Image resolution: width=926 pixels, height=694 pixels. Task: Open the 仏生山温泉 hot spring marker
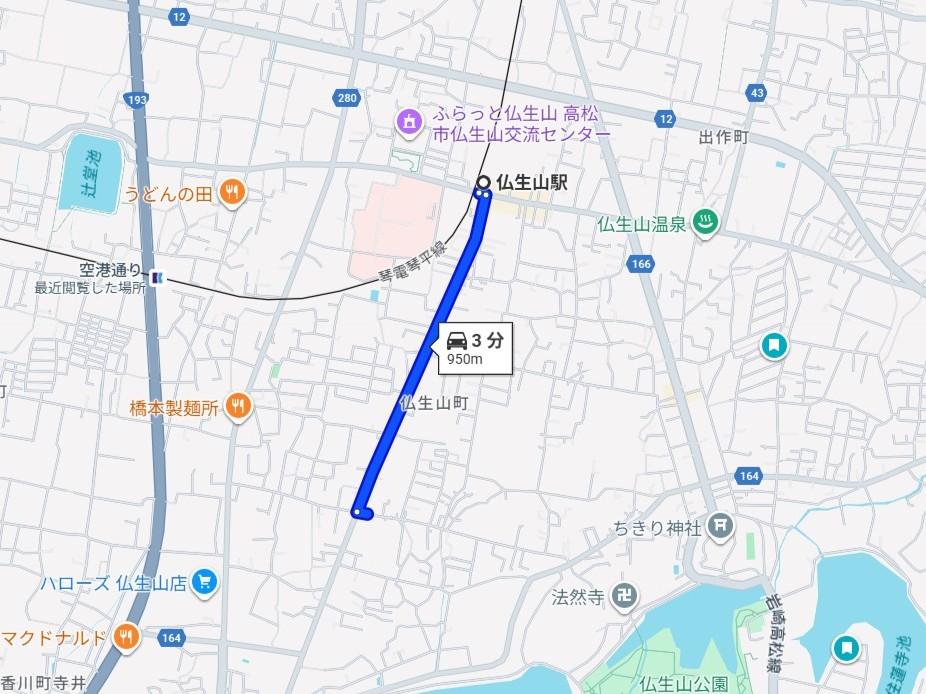click(x=707, y=224)
